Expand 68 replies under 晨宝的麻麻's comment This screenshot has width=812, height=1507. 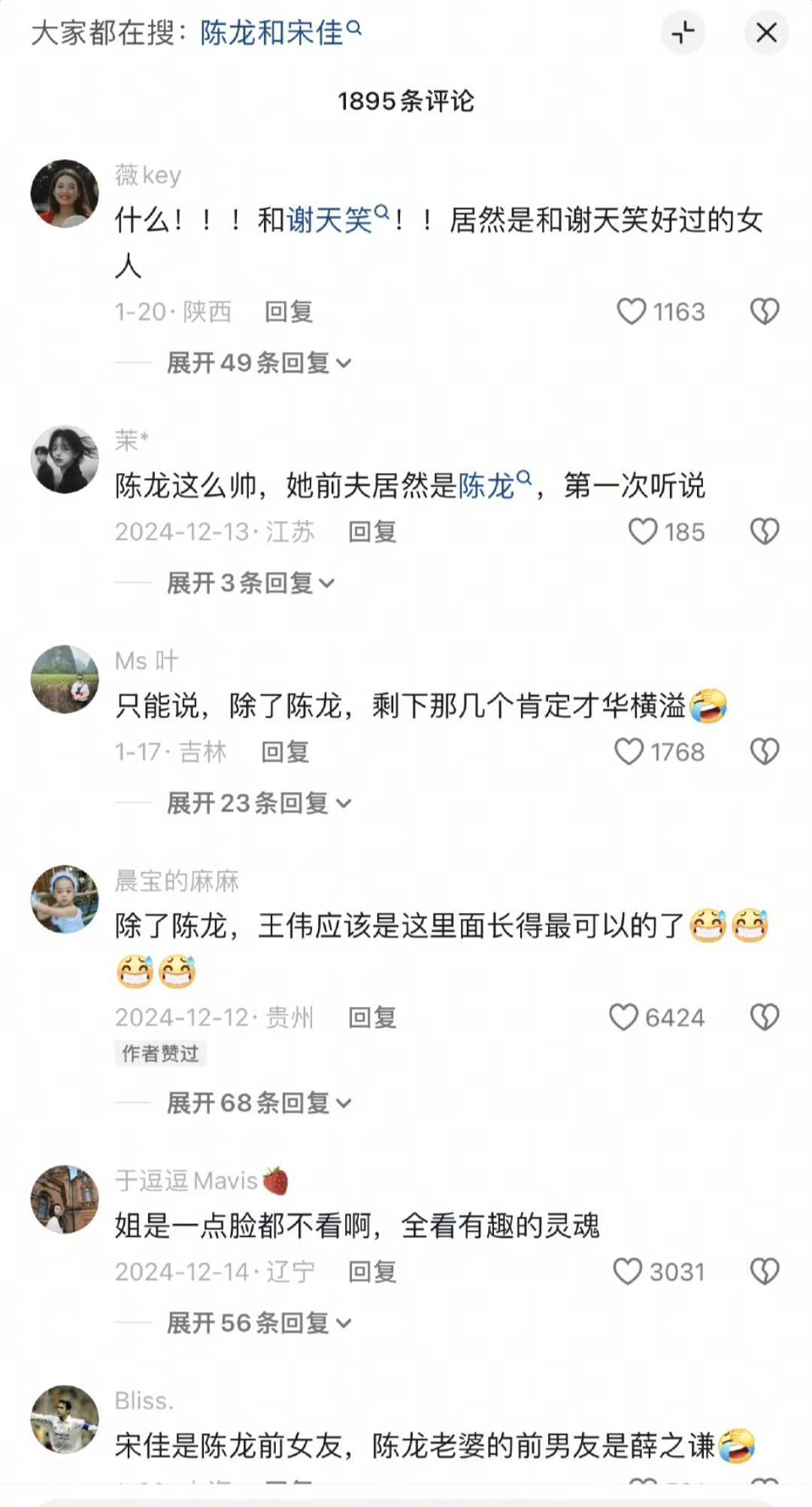[258, 1103]
